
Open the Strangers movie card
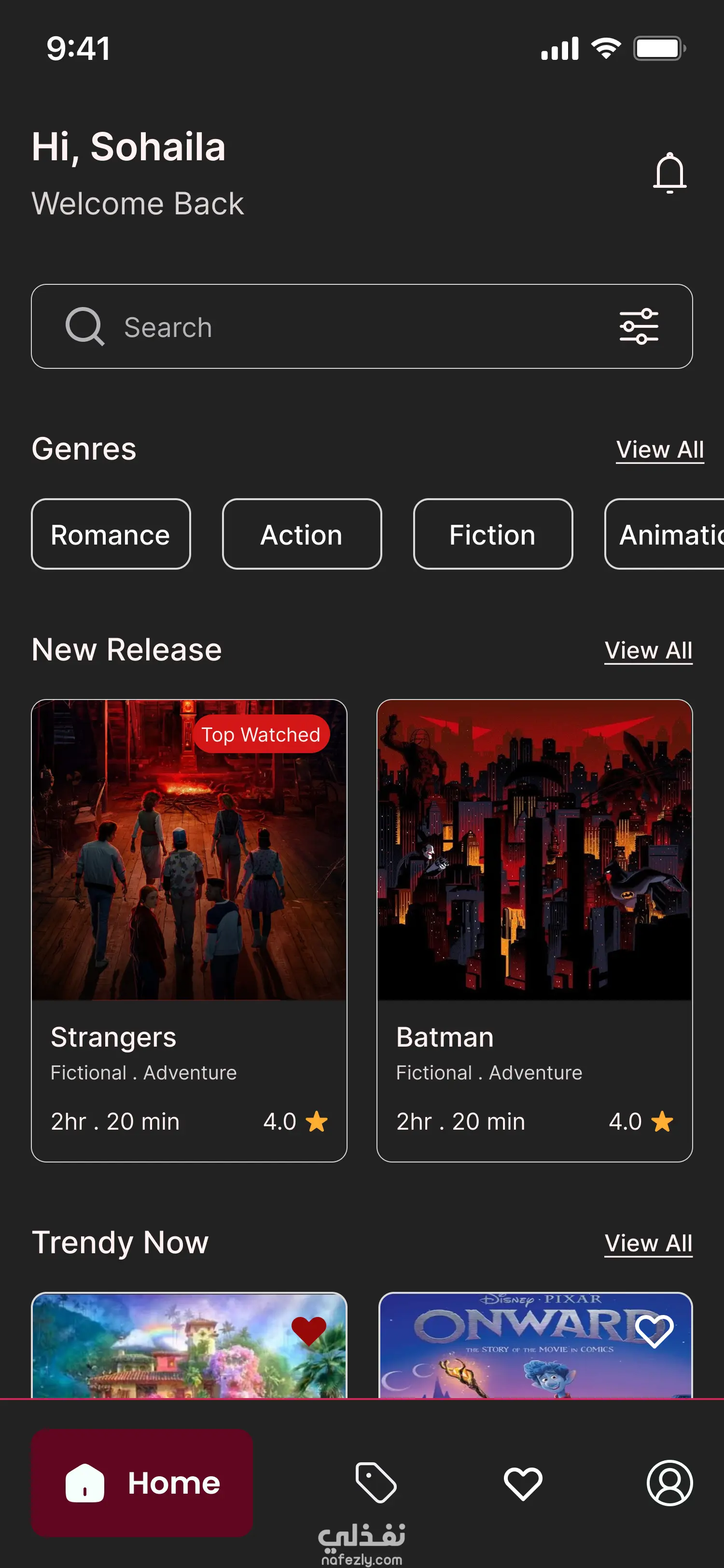189,930
